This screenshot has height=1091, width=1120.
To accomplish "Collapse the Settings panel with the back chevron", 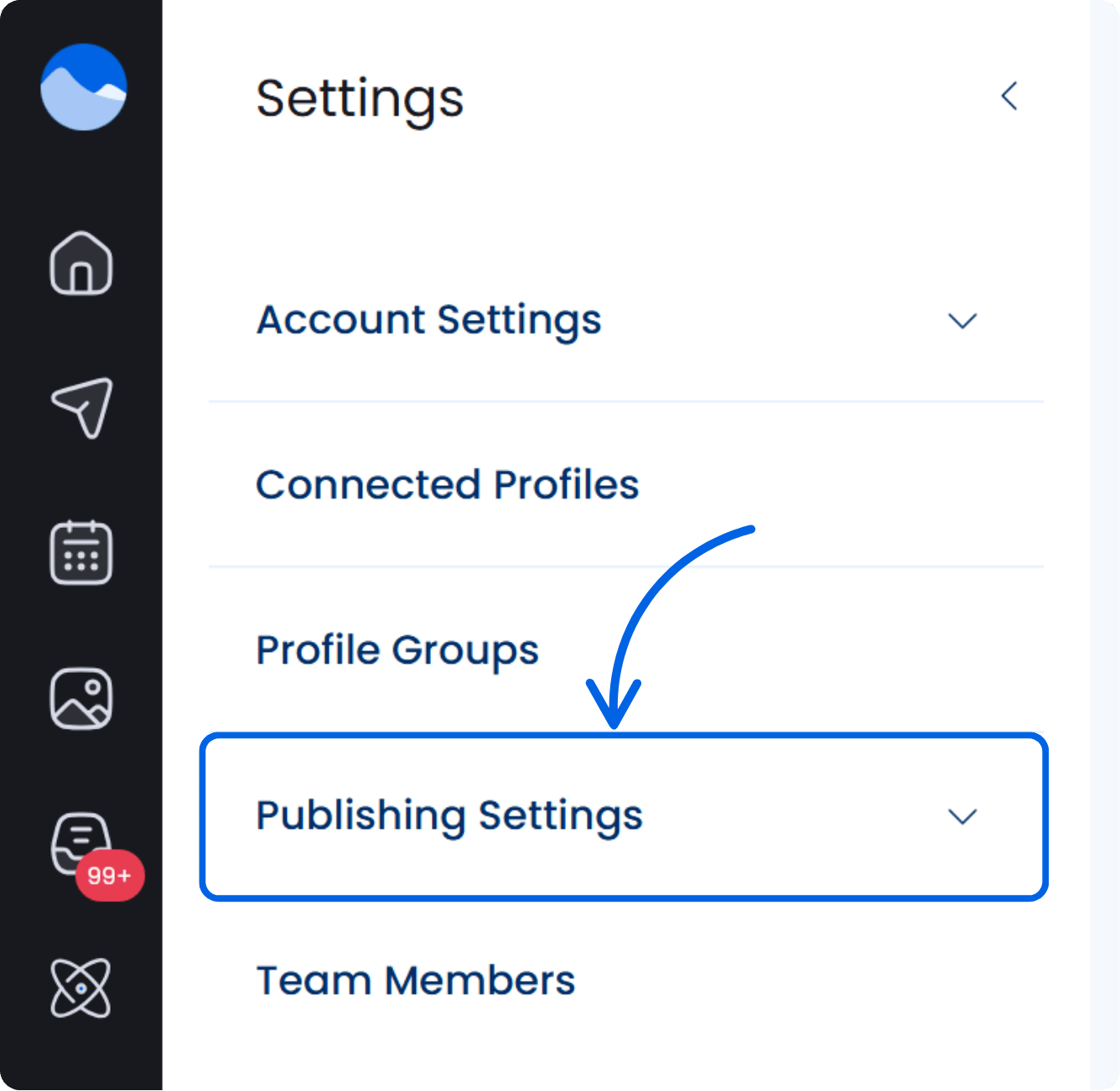I will pos(1009,96).
